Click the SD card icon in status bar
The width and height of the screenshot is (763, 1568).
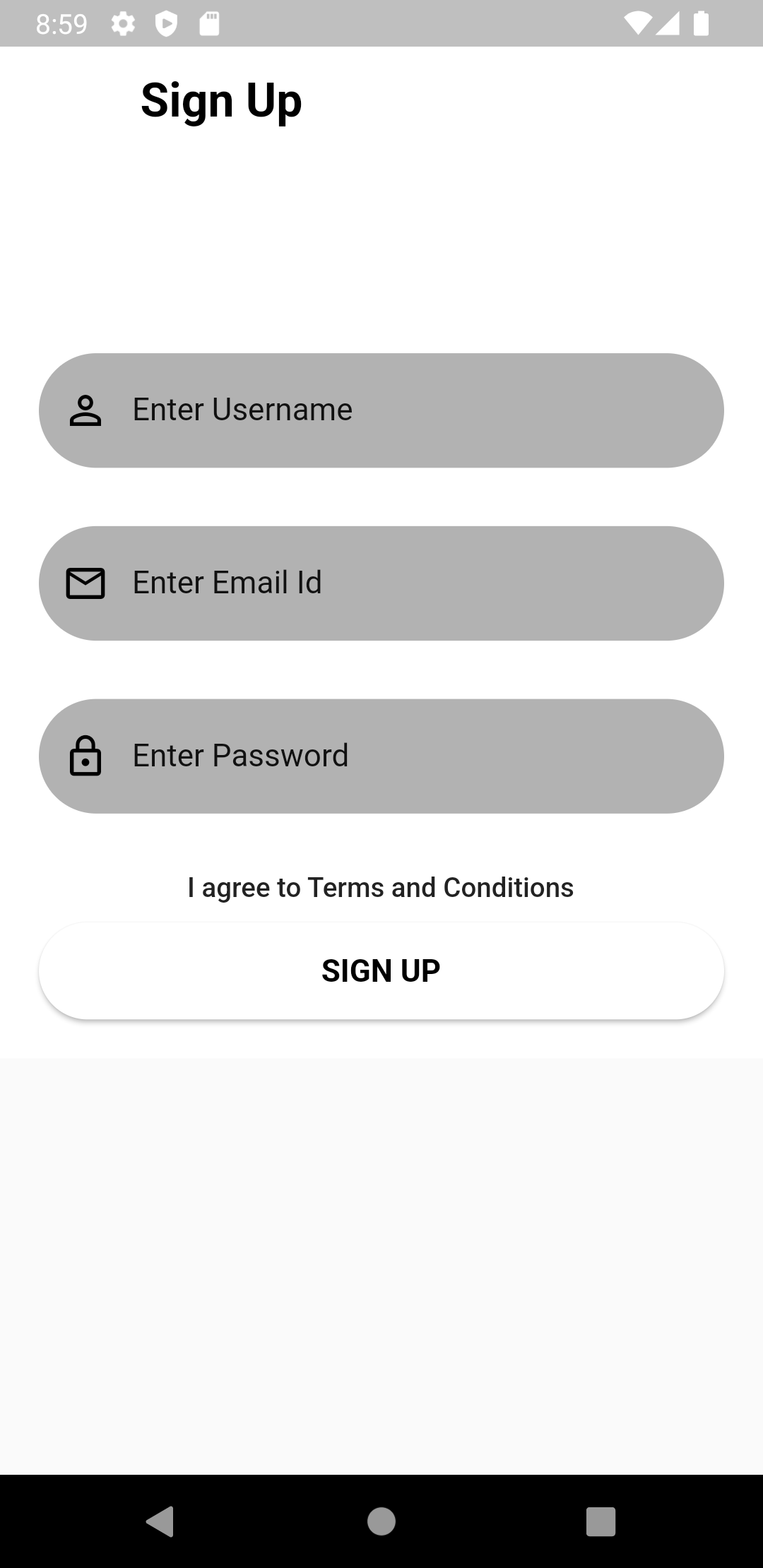(209, 23)
